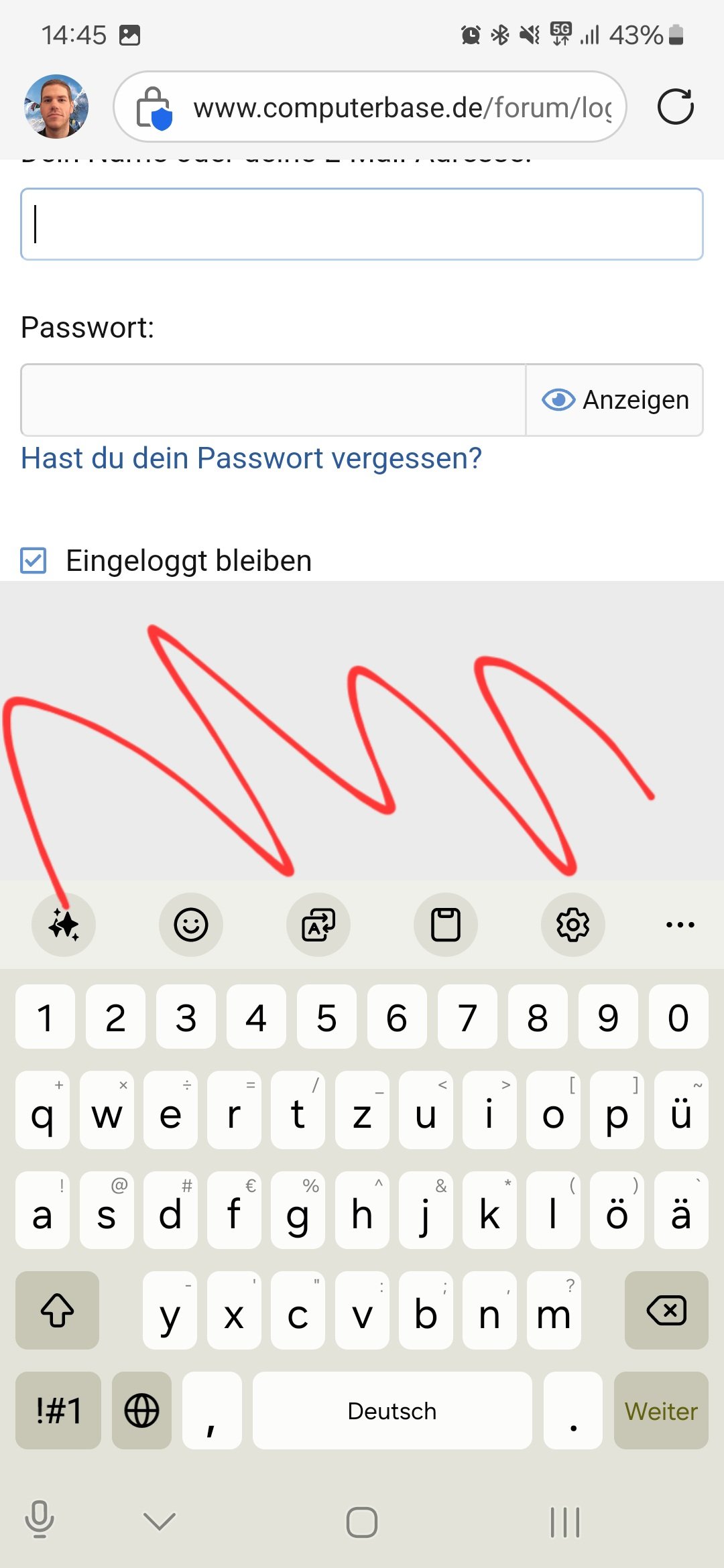Viewport: 724px width, 1568px height.
Task: Tap the backspace key
Action: [666, 1310]
